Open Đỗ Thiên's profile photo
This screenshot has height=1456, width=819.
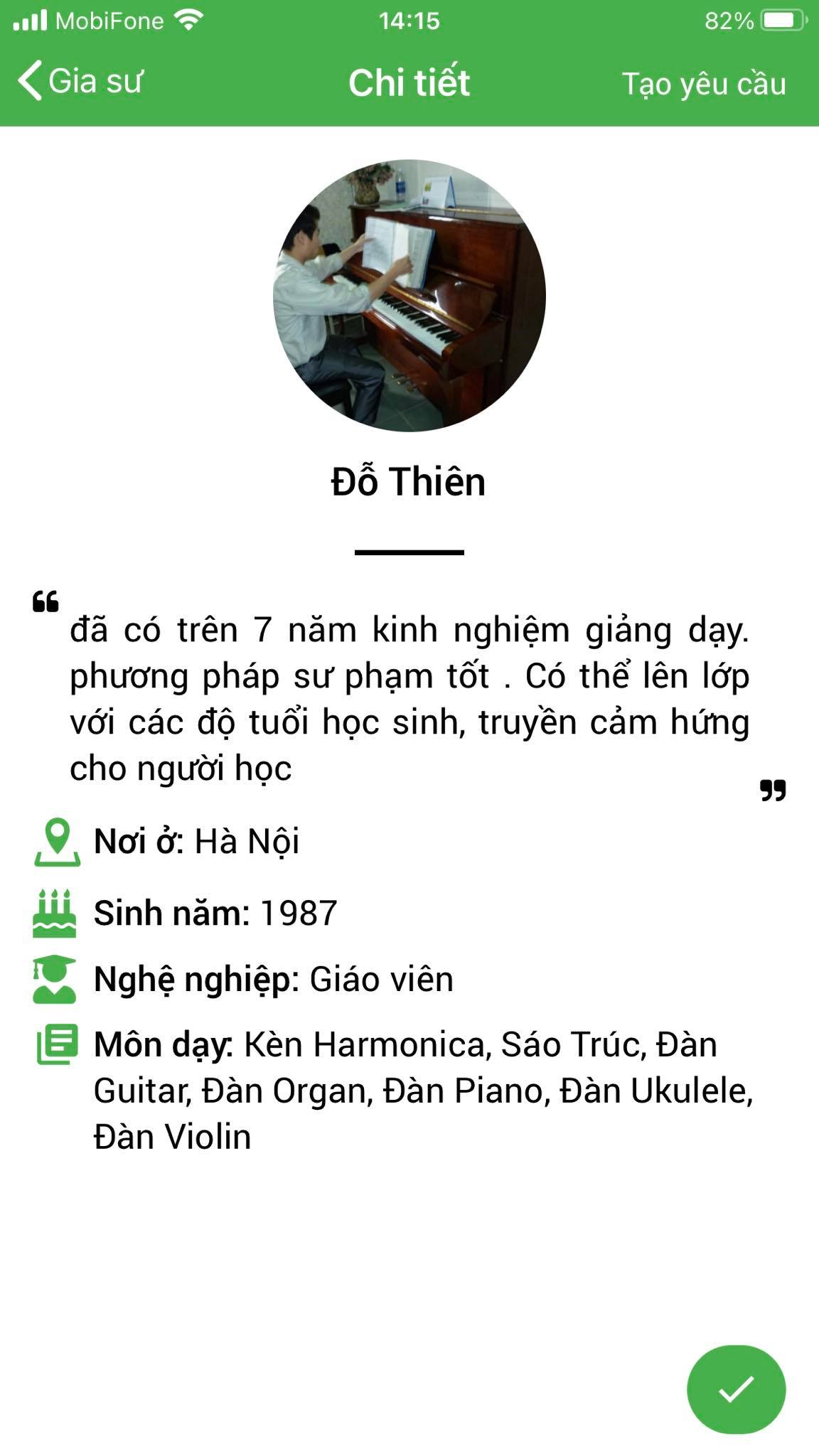409,295
